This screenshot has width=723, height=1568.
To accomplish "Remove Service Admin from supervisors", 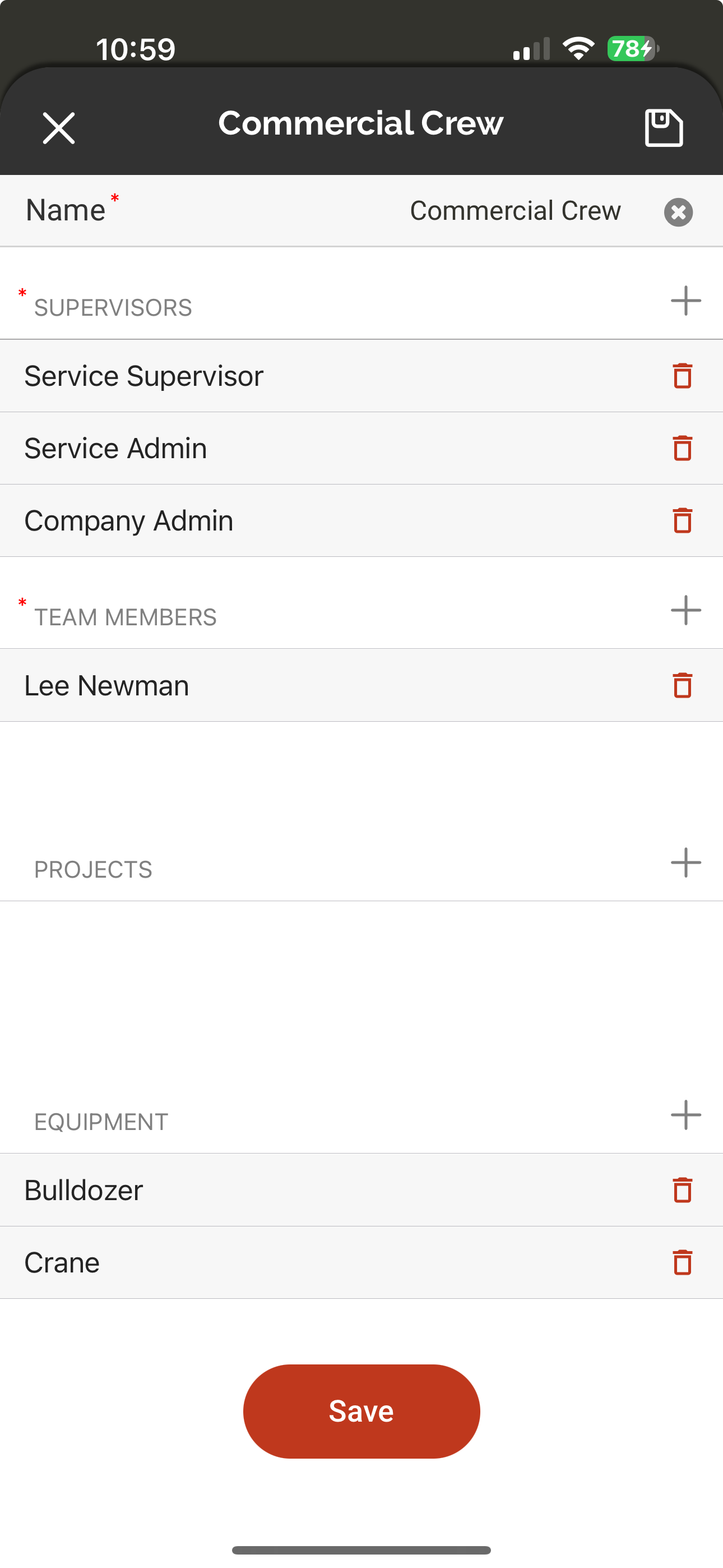I will click(x=682, y=448).
